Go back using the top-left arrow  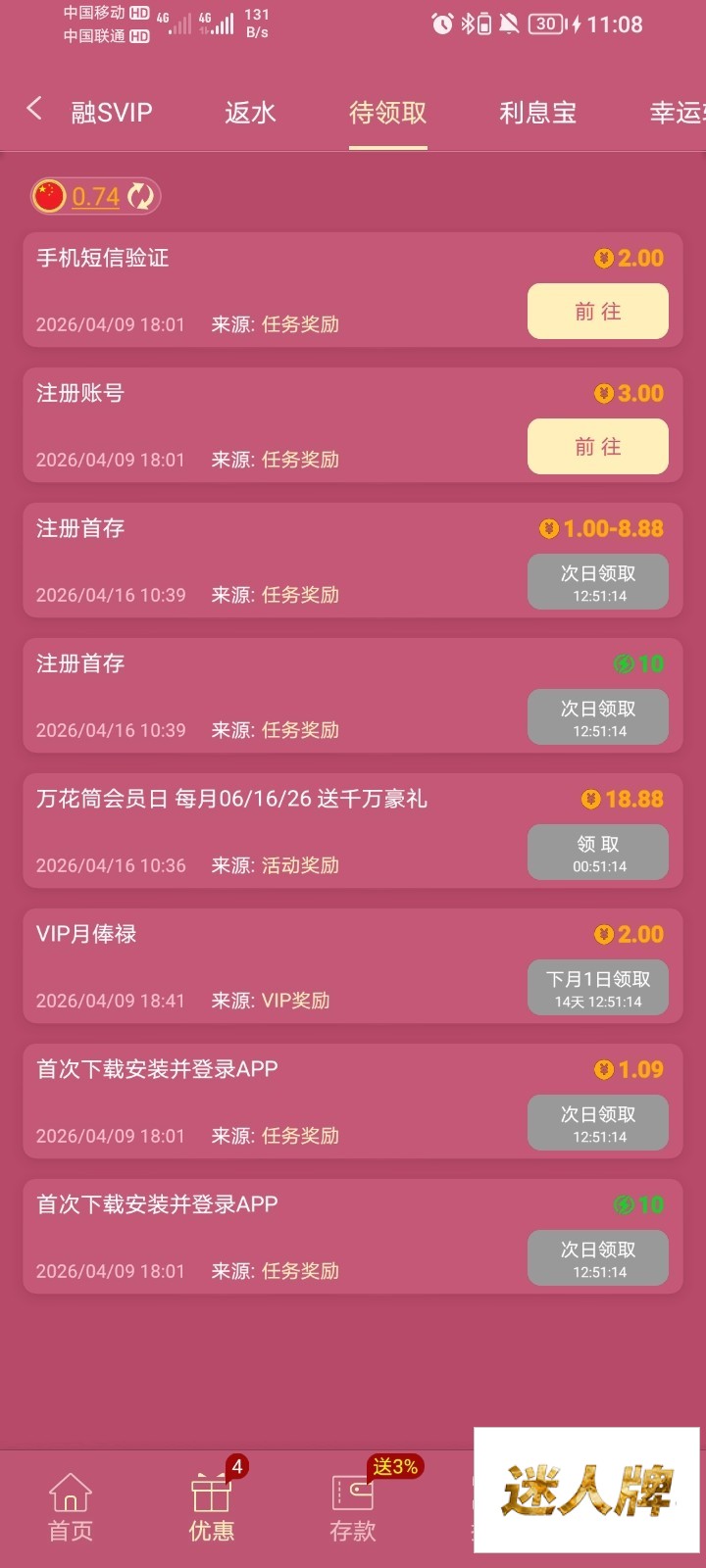coord(34,109)
